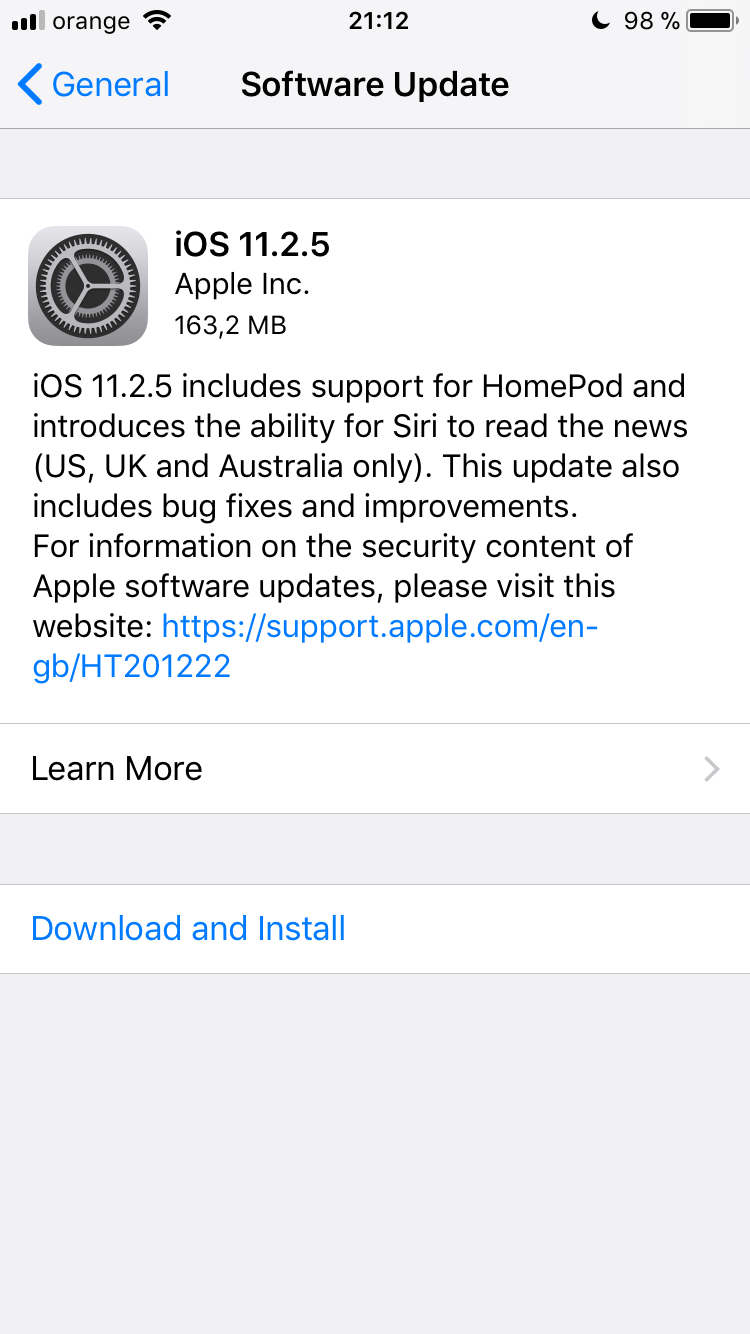The image size is (750, 1334).
Task: Go back to General settings
Action: 94,85
